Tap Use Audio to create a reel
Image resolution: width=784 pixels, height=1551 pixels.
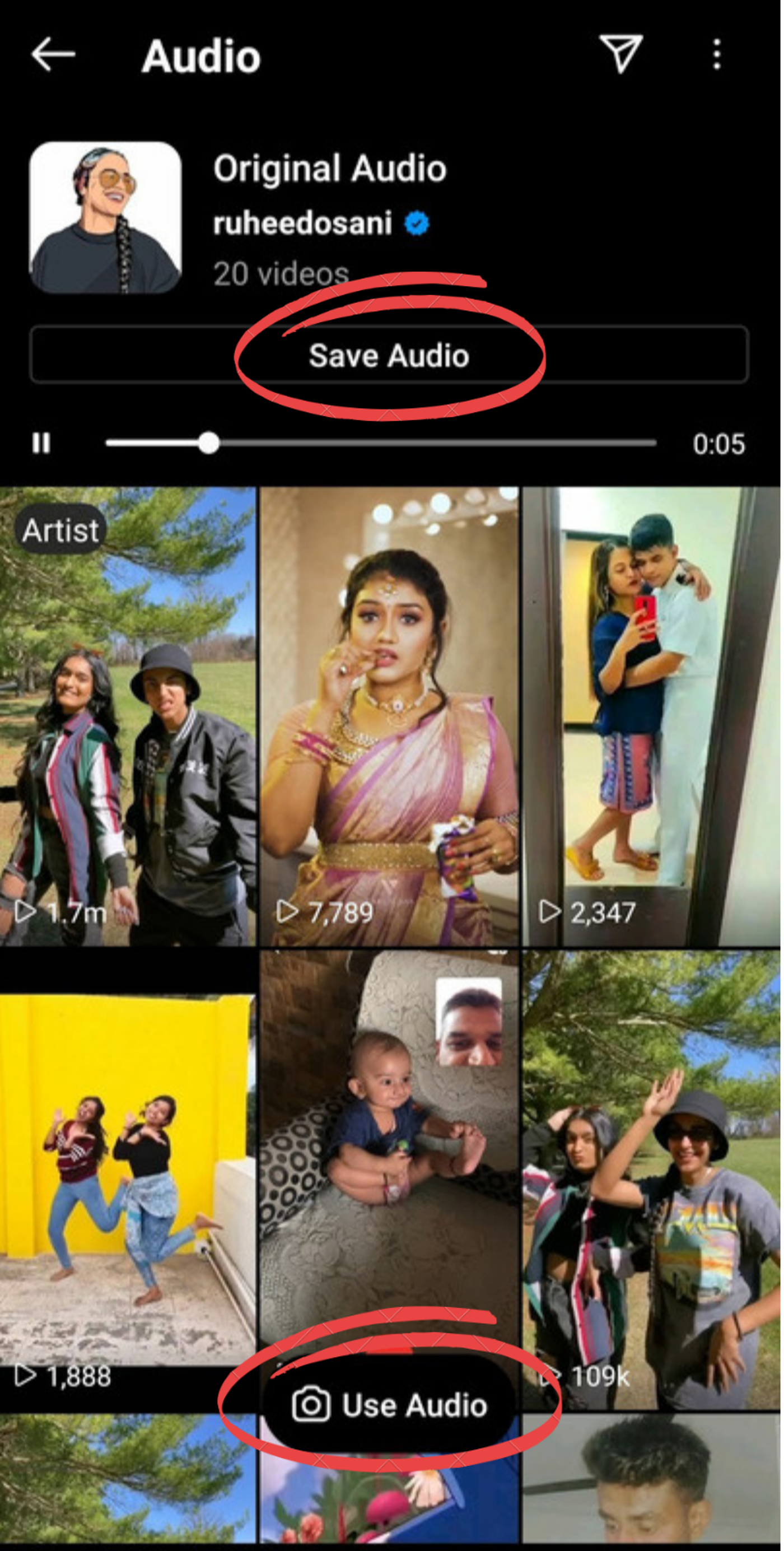coord(390,1405)
